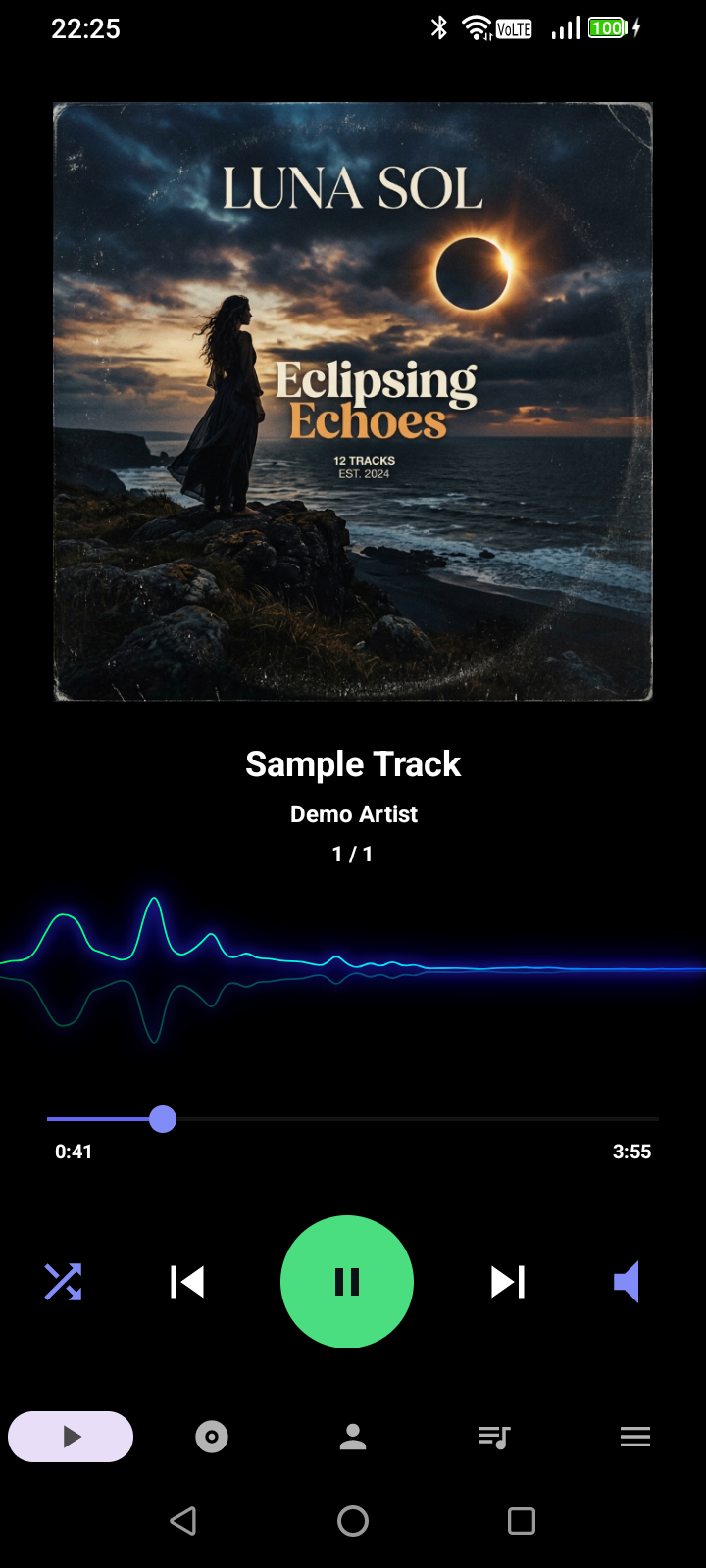Screen dimensions: 706x1568
Task: Select the now-playing tab
Action: [71, 1437]
